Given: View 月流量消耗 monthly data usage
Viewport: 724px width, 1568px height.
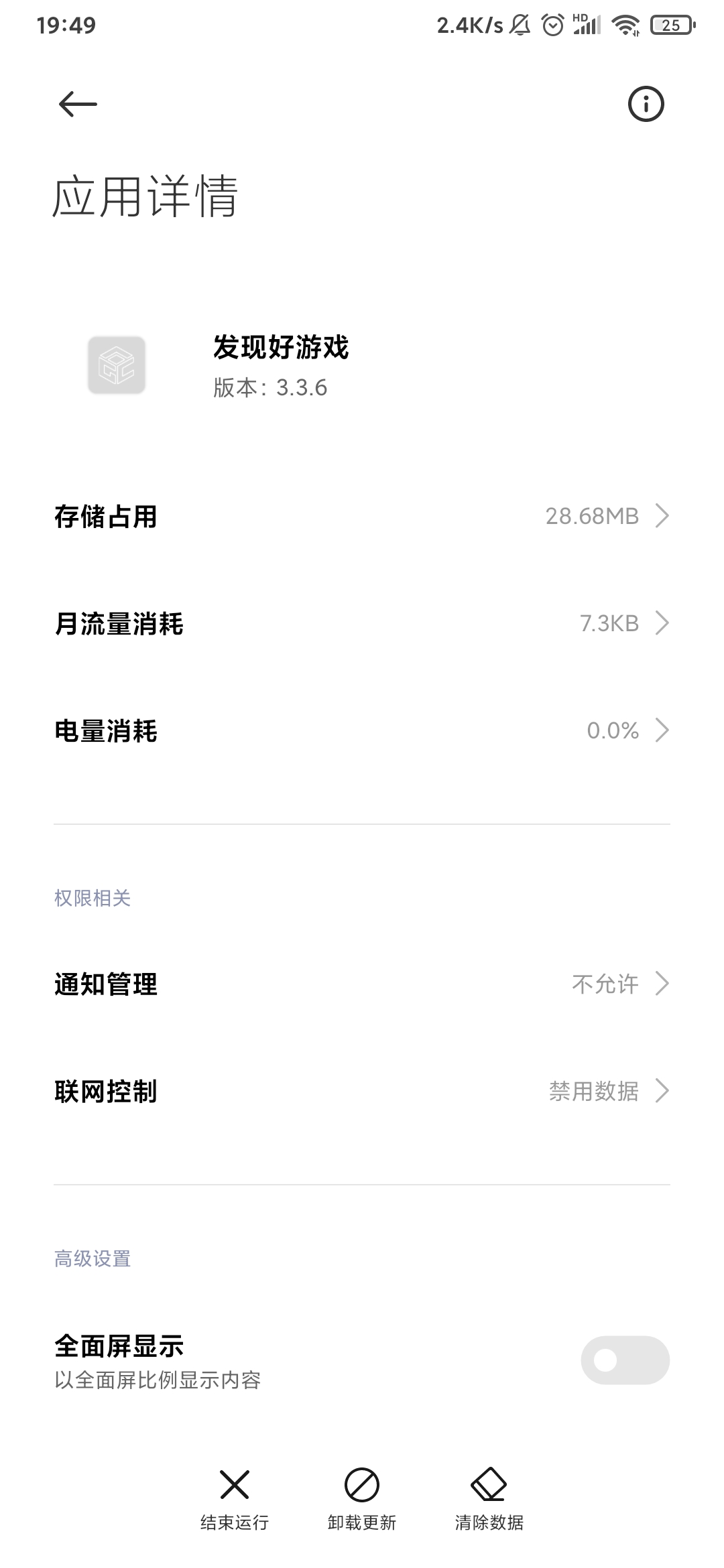Looking at the screenshot, I should click(362, 623).
